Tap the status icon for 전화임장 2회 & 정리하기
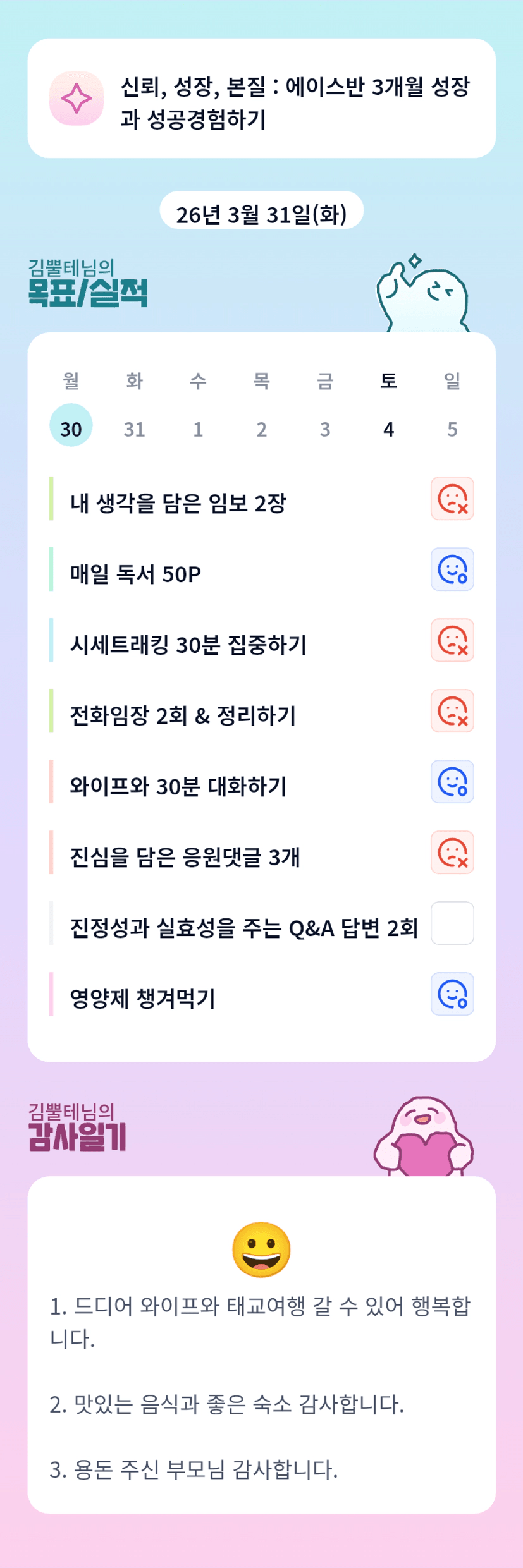Viewport: 523px width, 1568px height. [452, 711]
